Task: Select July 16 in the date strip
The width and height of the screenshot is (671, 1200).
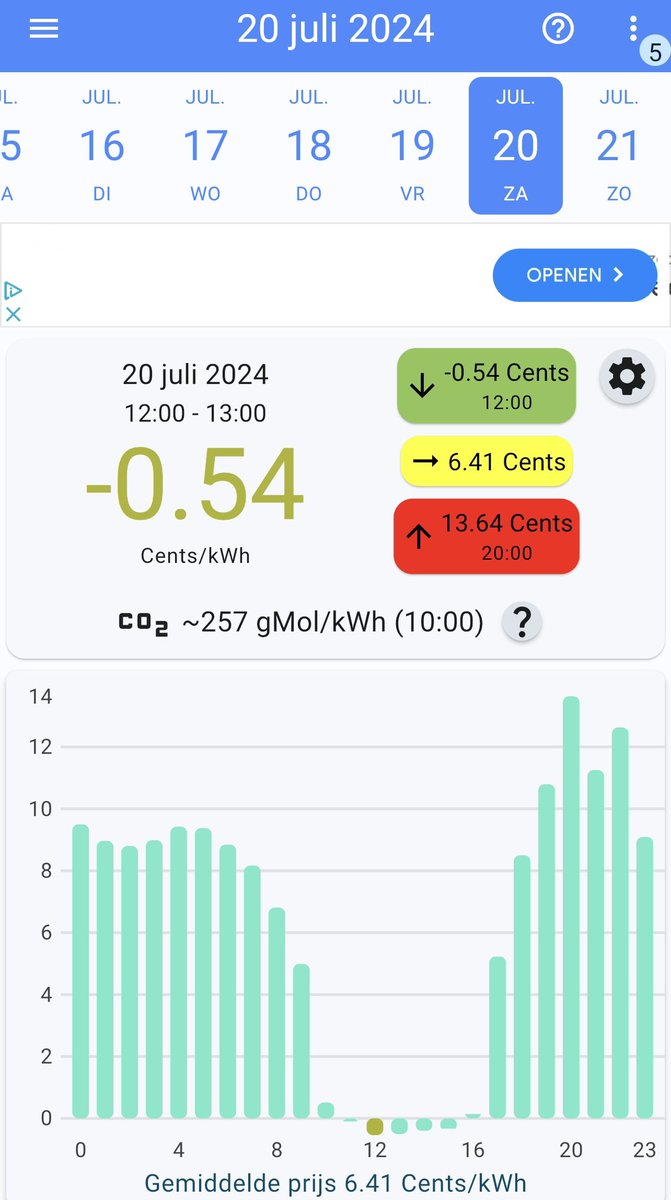Action: [x=102, y=146]
